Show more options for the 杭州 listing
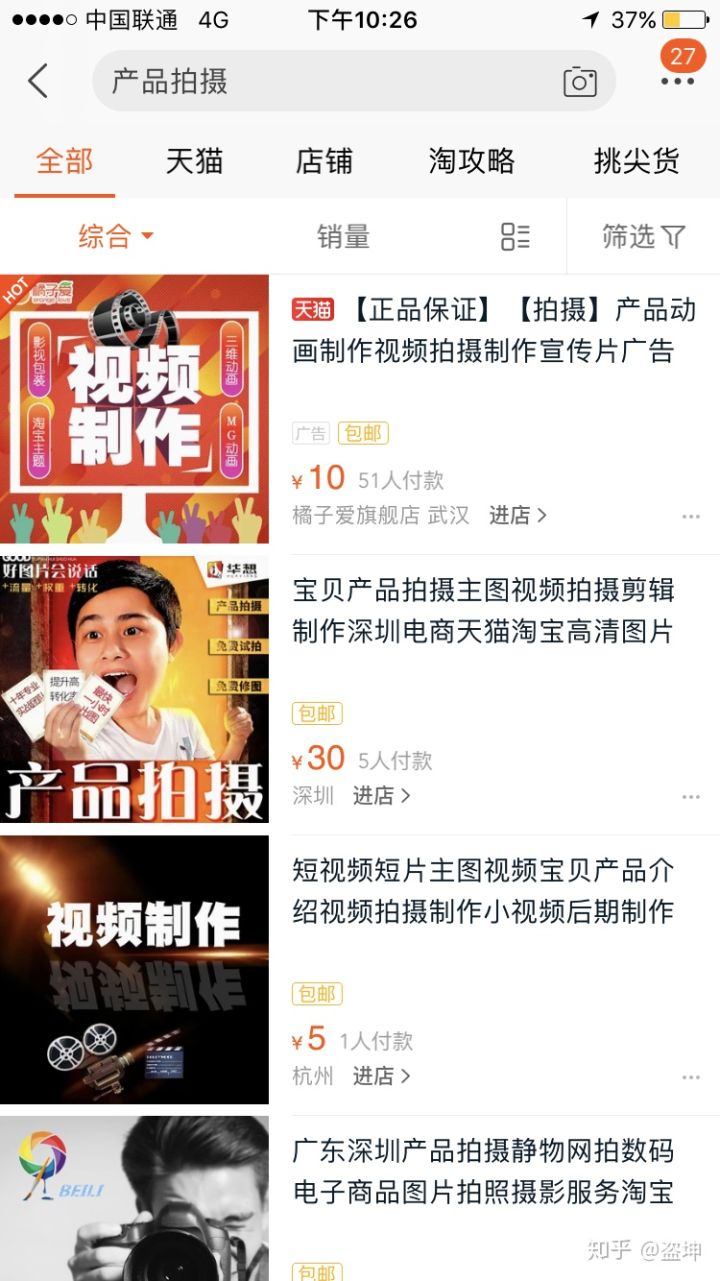The width and height of the screenshot is (720, 1281). click(x=691, y=1078)
